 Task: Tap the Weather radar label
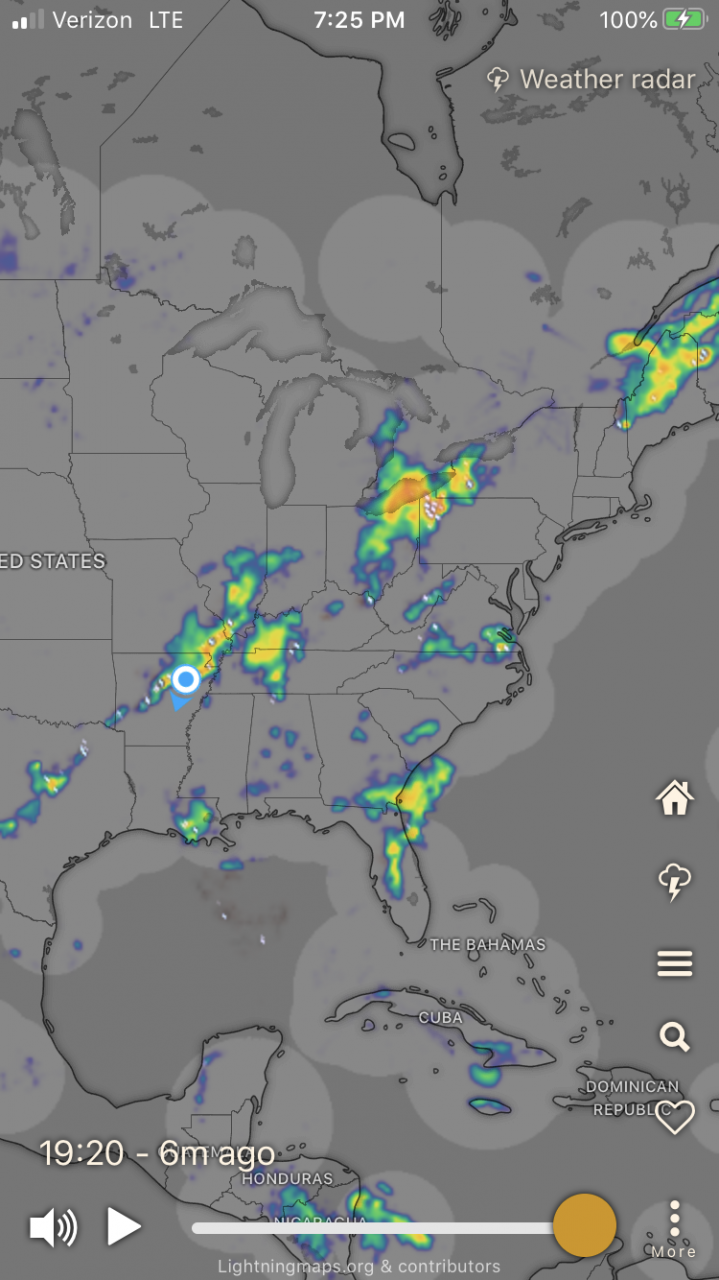point(591,80)
